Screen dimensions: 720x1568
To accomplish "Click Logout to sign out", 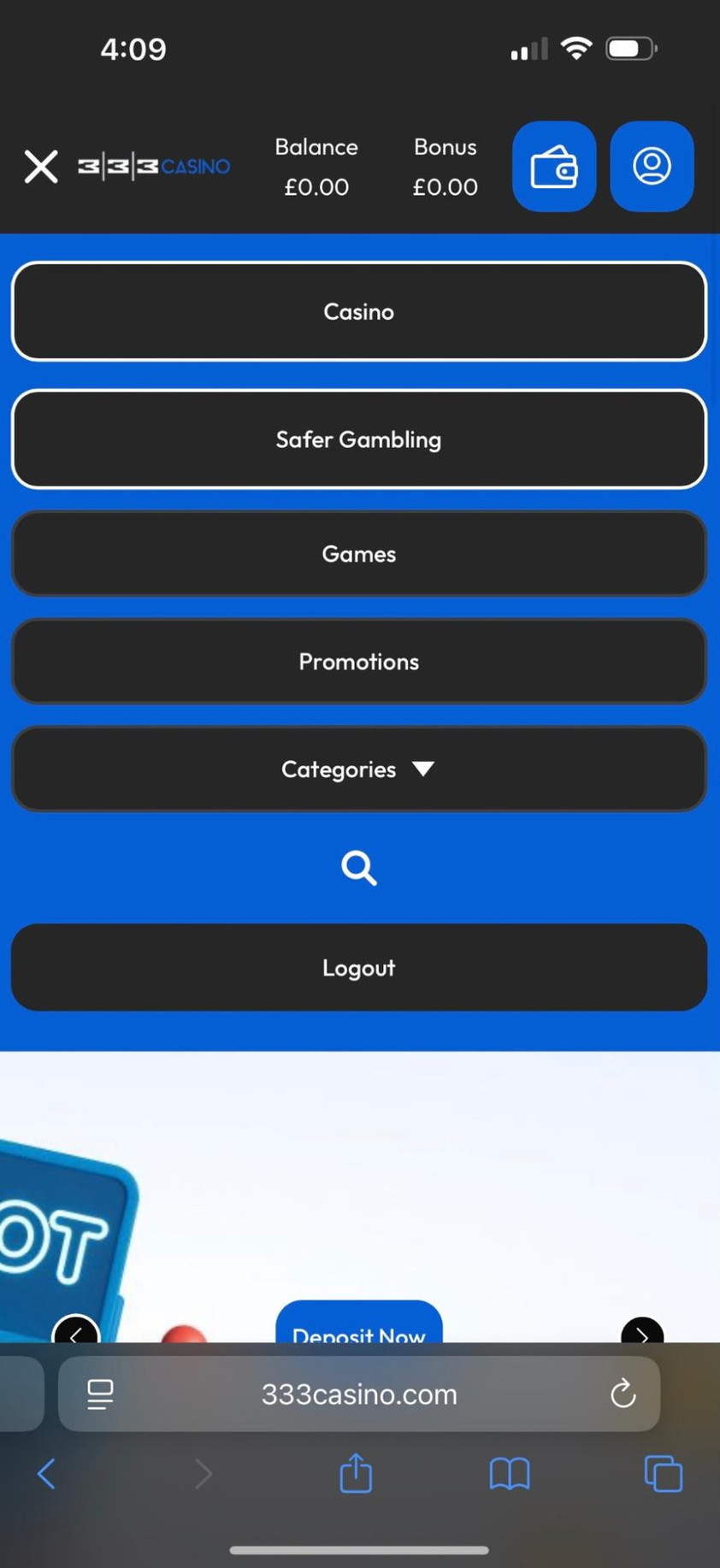I will click(x=358, y=967).
